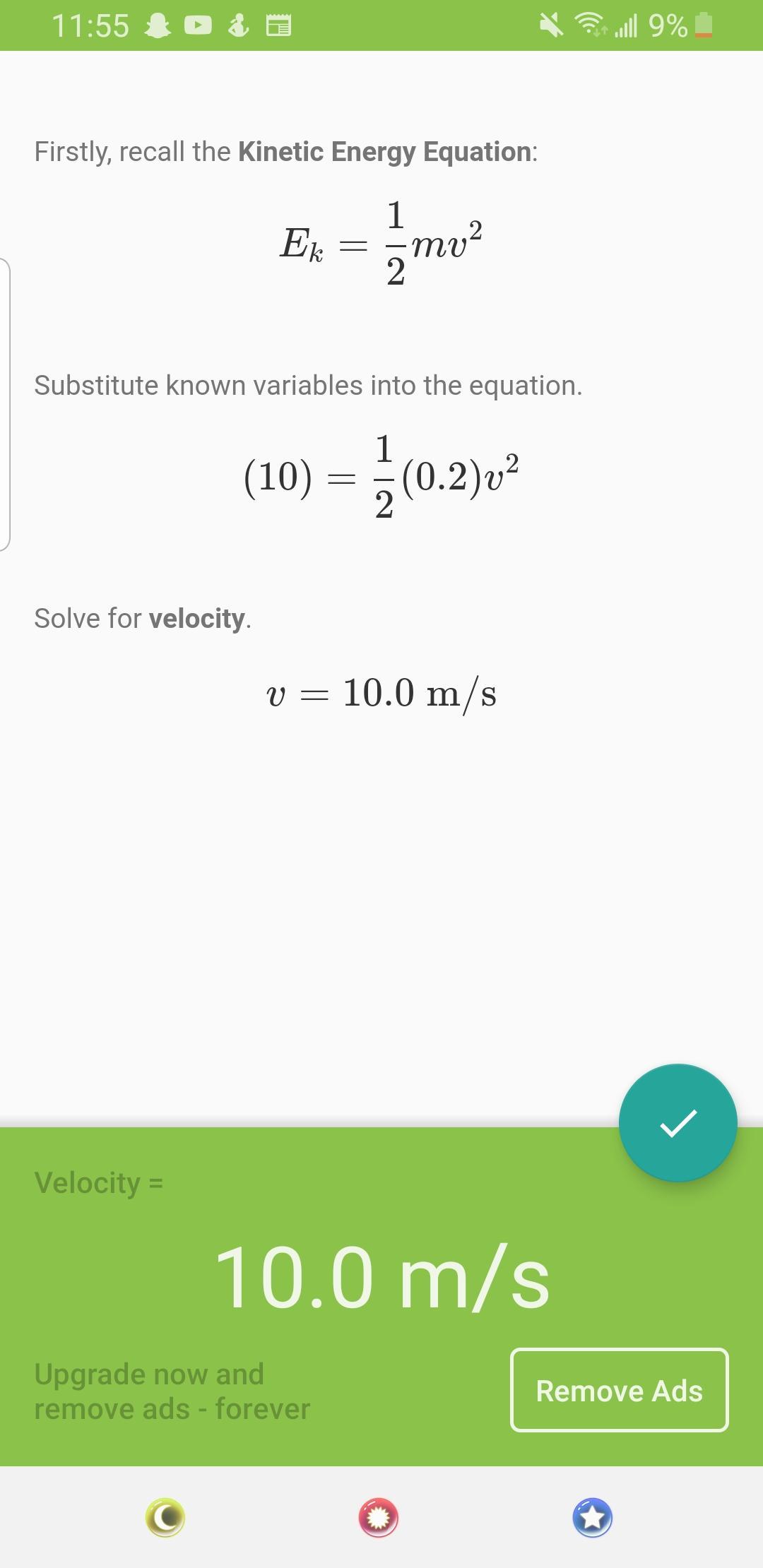The image size is (763, 1568).
Task: Tap the red sun icon
Action: click(379, 1517)
